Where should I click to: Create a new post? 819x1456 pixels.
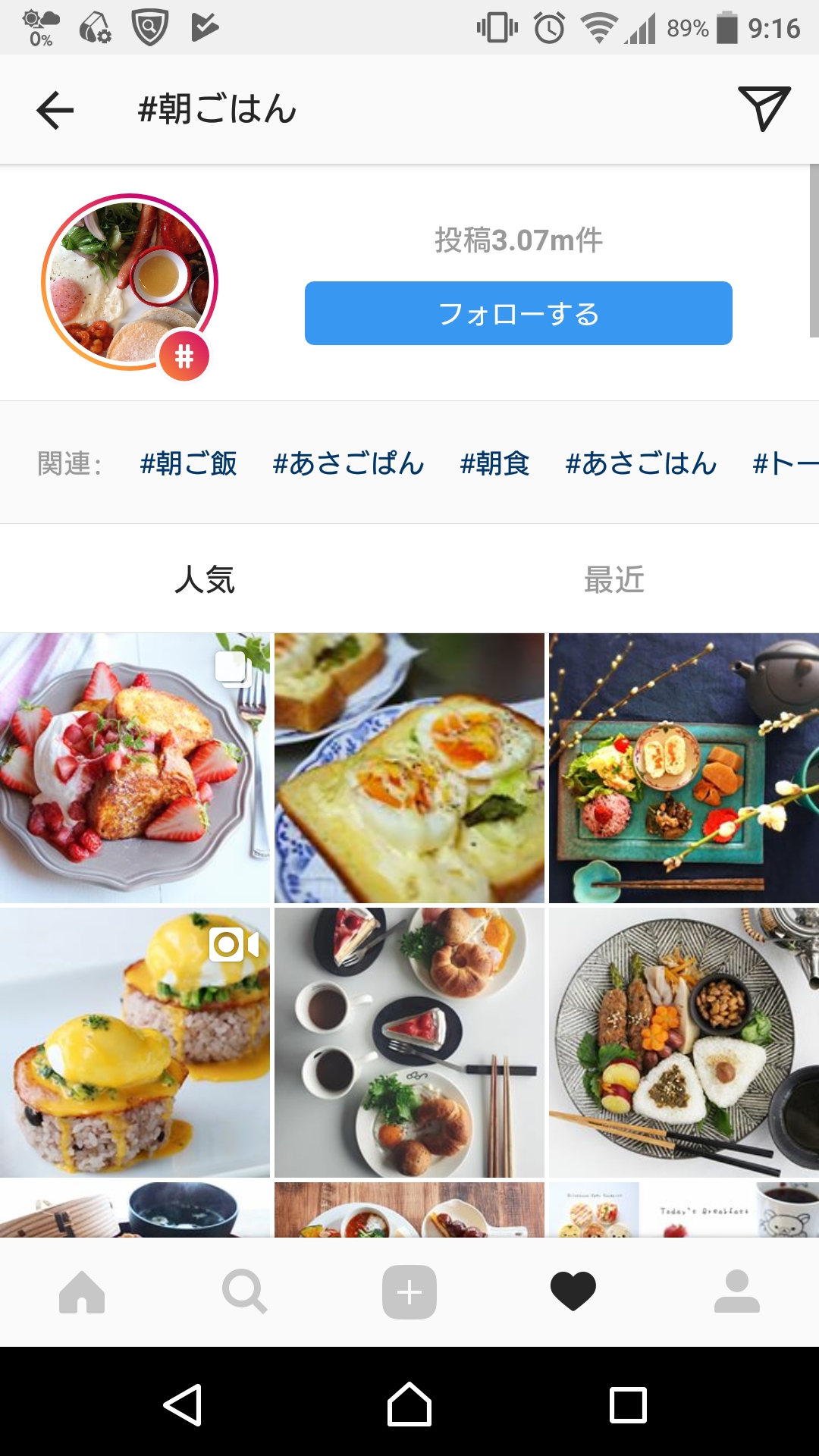click(409, 1291)
